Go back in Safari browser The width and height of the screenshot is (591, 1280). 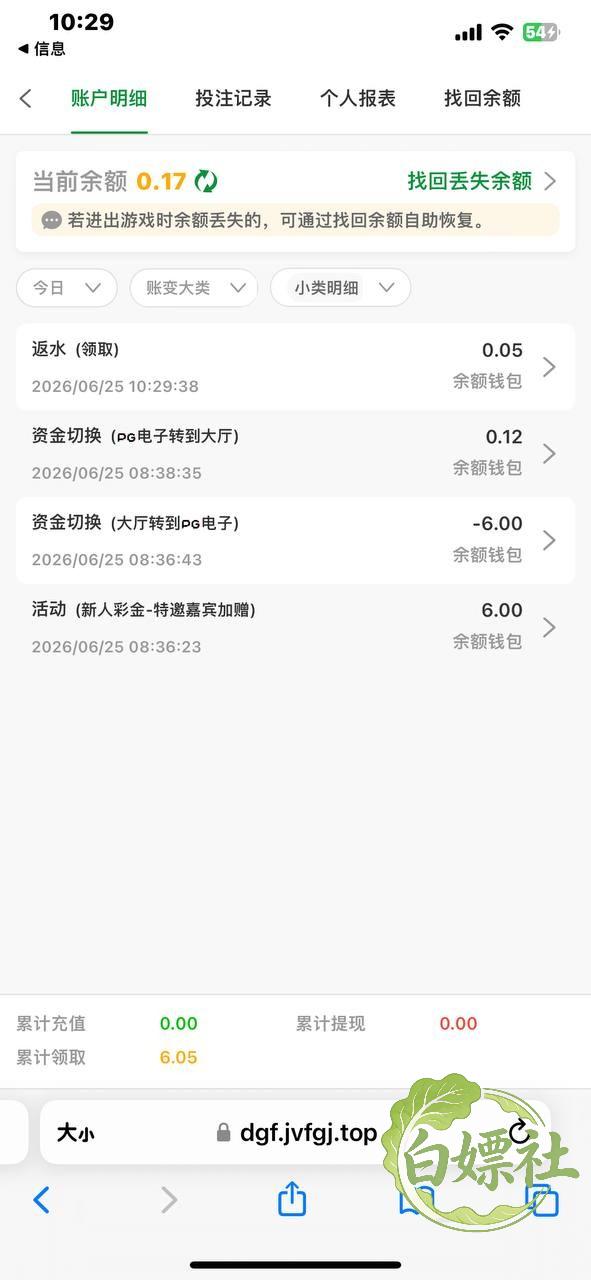point(41,1199)
